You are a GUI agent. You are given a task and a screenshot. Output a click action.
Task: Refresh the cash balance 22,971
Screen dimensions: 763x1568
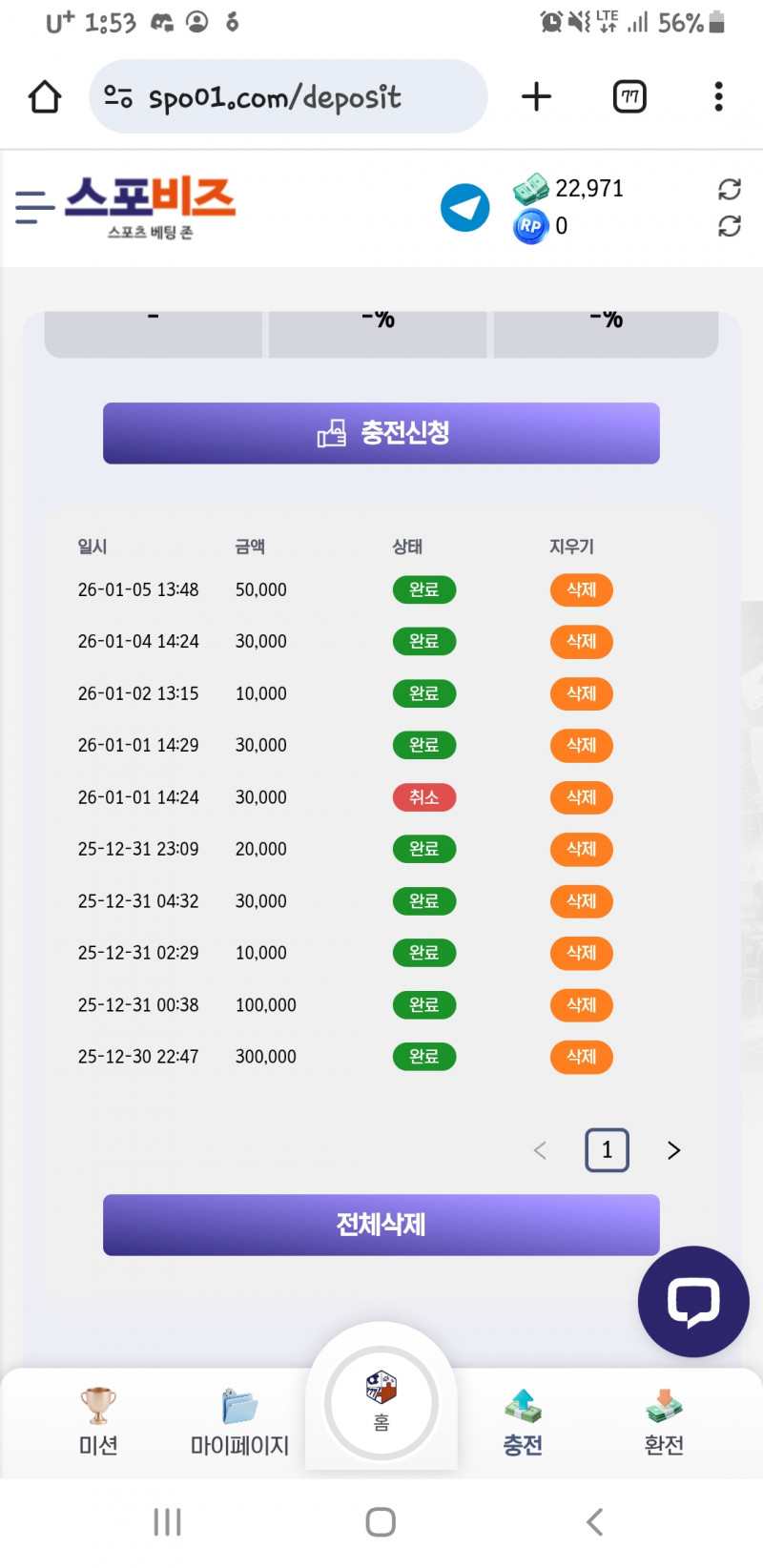click(729, 189)
